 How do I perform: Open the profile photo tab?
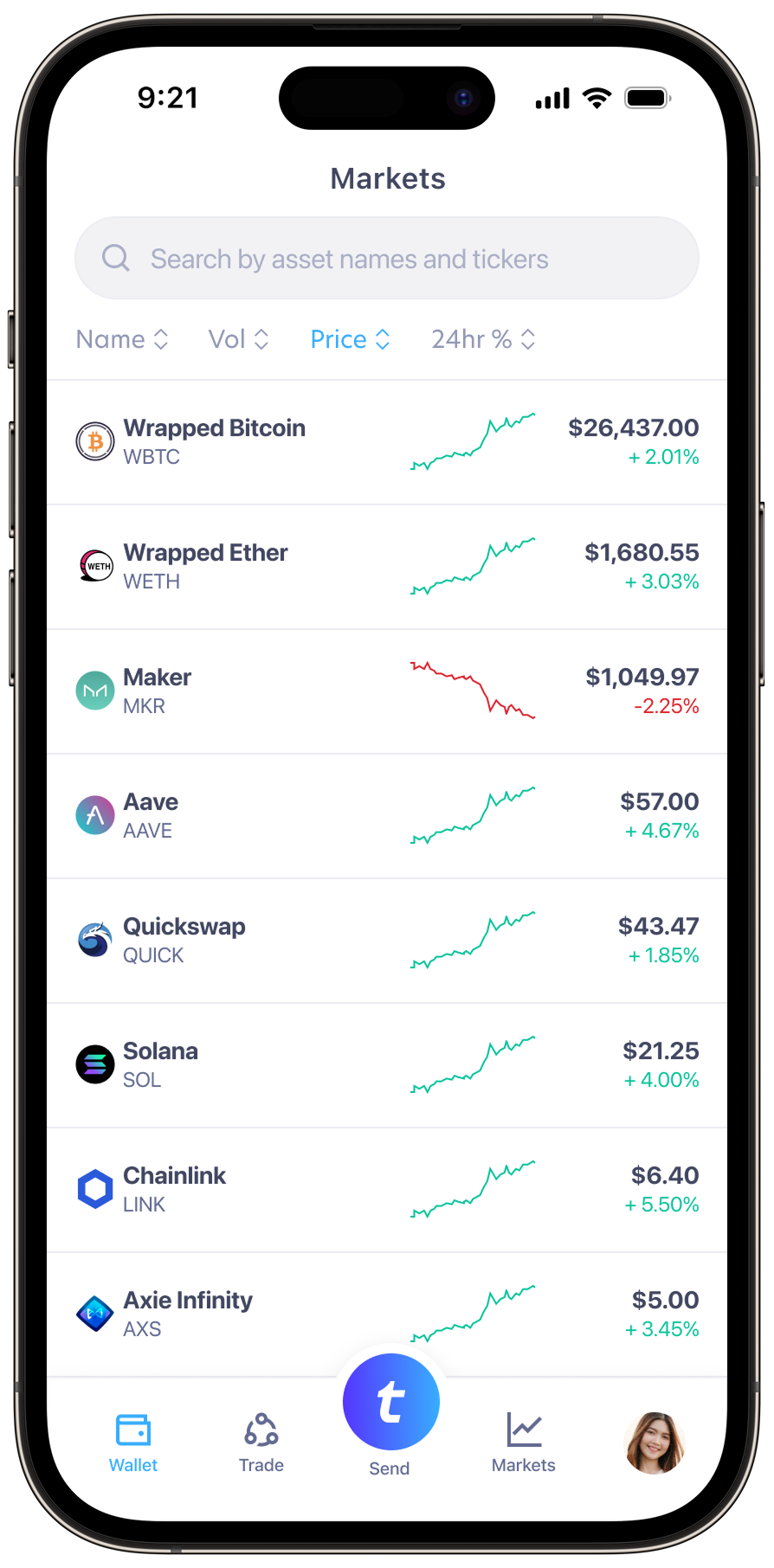click(x=655, y=1443)
